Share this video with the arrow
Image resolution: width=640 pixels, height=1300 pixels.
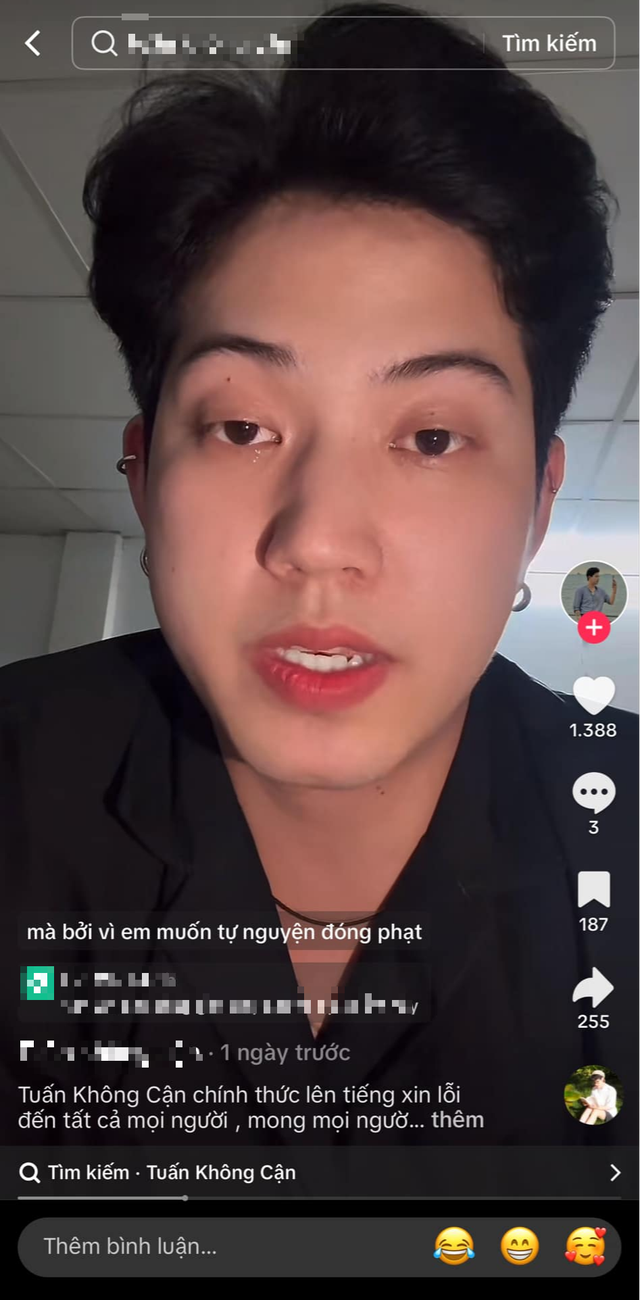593,987
